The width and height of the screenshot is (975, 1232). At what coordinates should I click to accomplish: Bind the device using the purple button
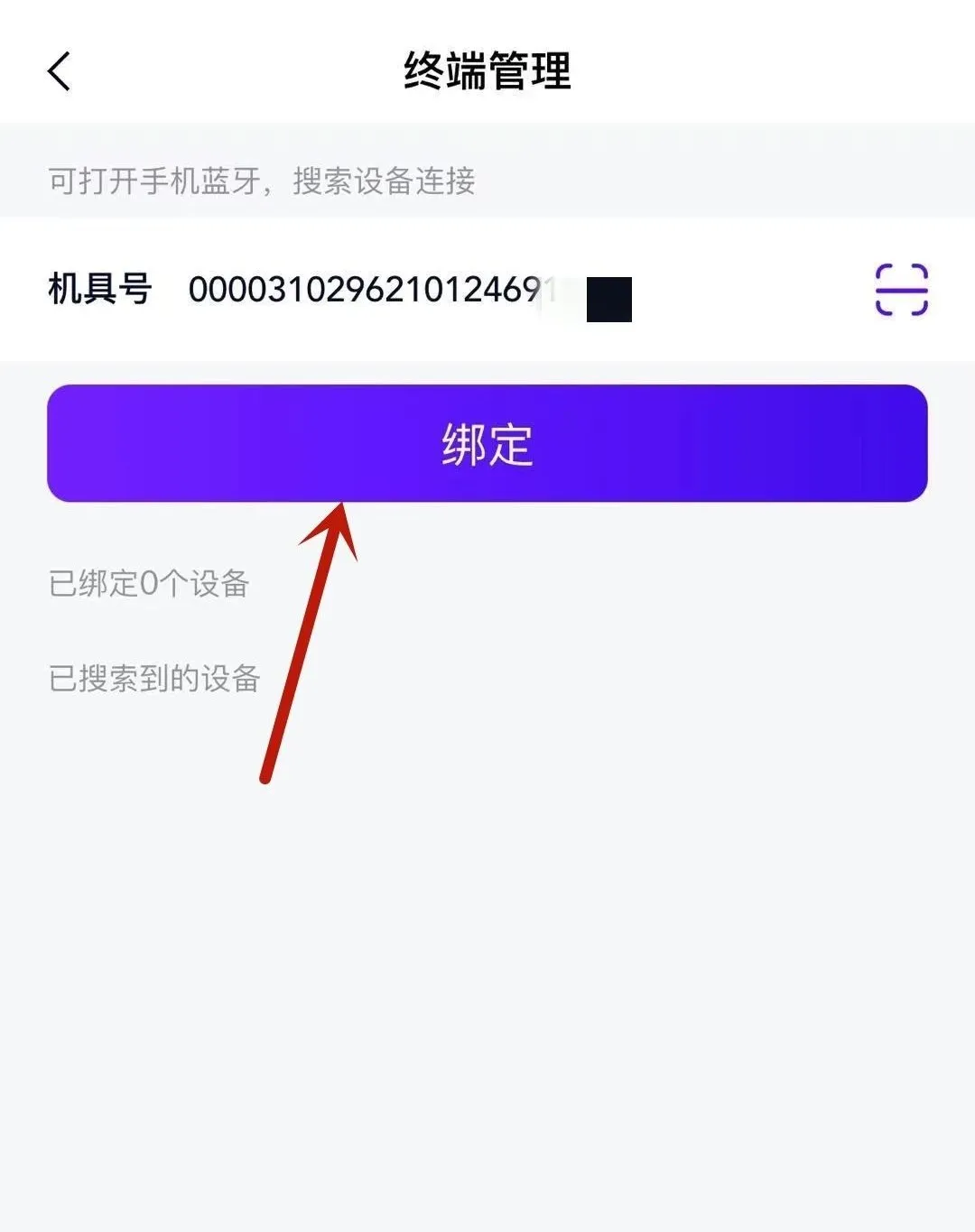pyautogui.click(x=487, y=444)
